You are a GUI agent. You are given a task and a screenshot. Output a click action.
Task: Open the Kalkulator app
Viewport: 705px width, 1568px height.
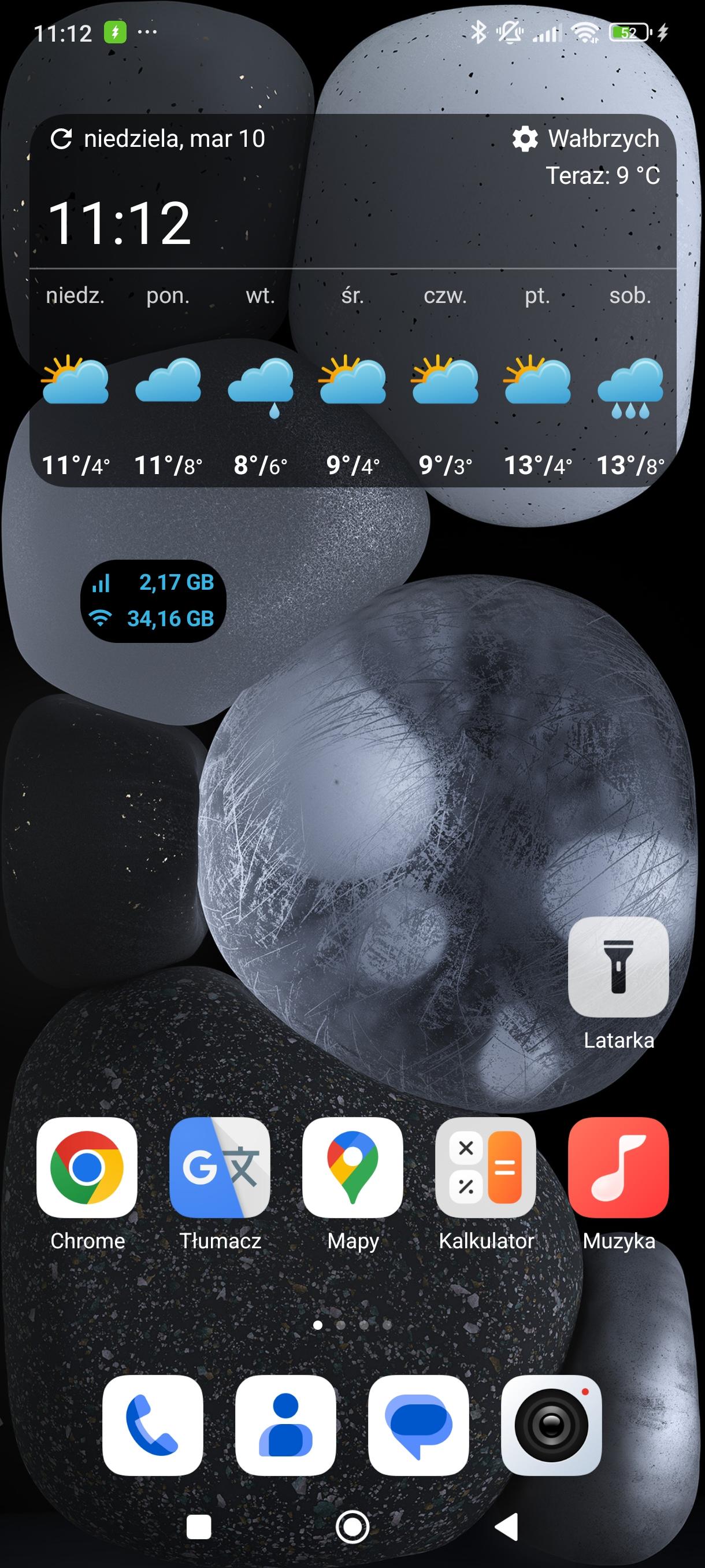pos(485,1167)
